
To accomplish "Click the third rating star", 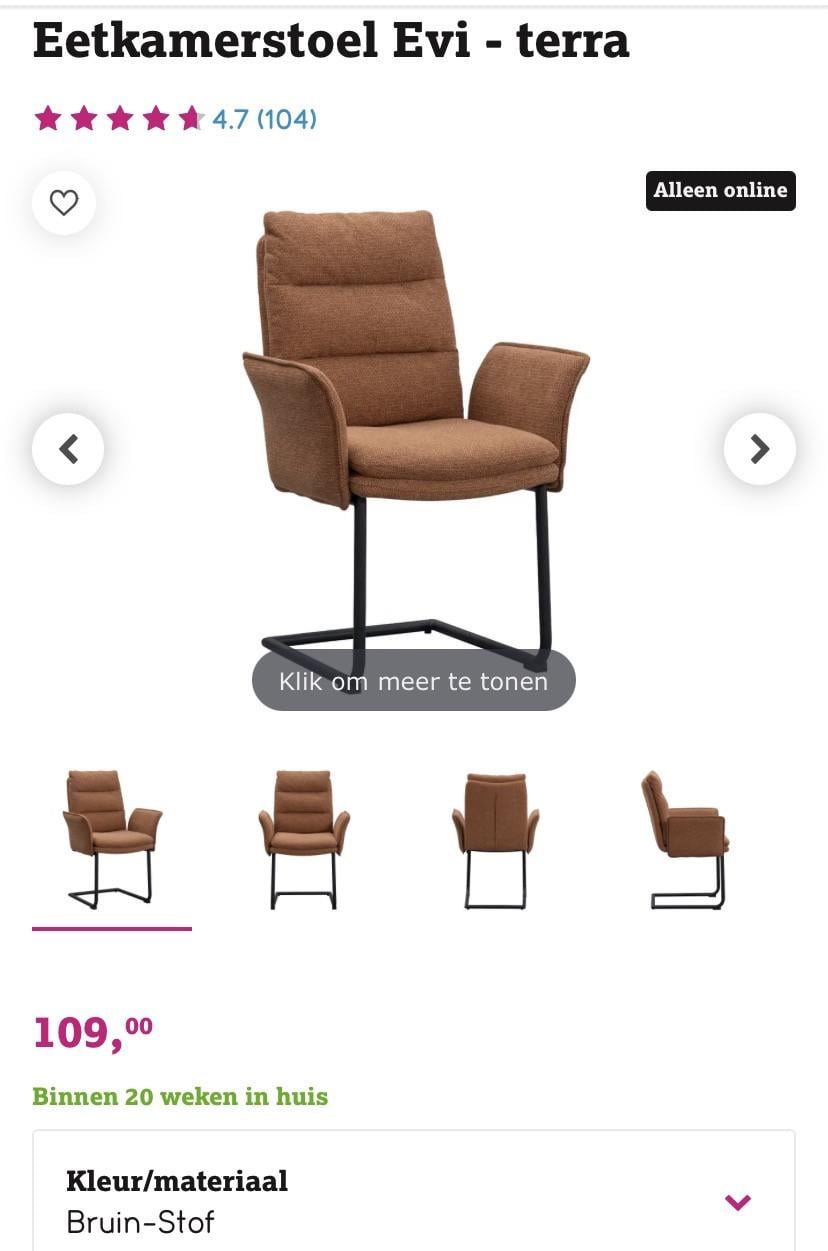I will pos(120,118).
